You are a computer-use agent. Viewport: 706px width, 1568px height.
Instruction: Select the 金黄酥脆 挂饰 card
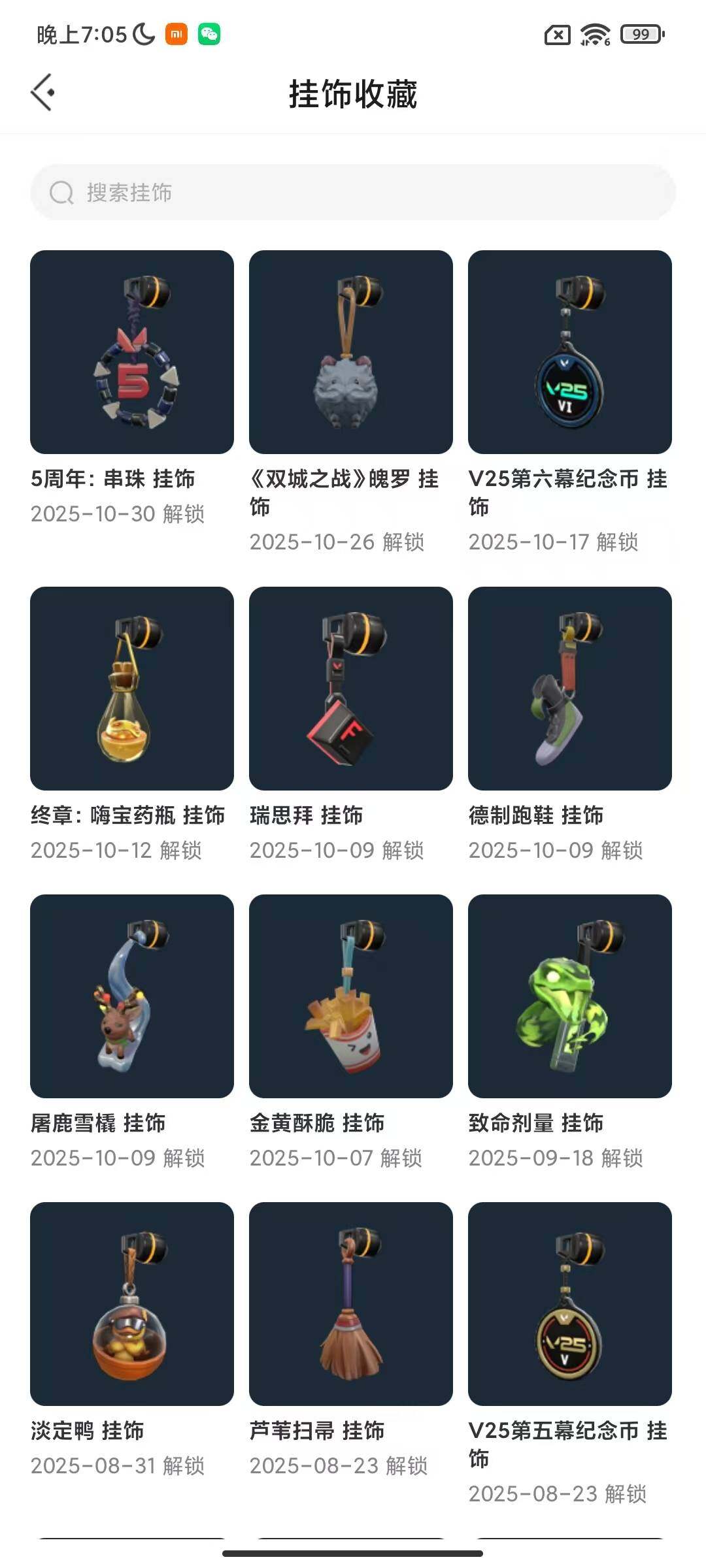(x=351, y=996)
